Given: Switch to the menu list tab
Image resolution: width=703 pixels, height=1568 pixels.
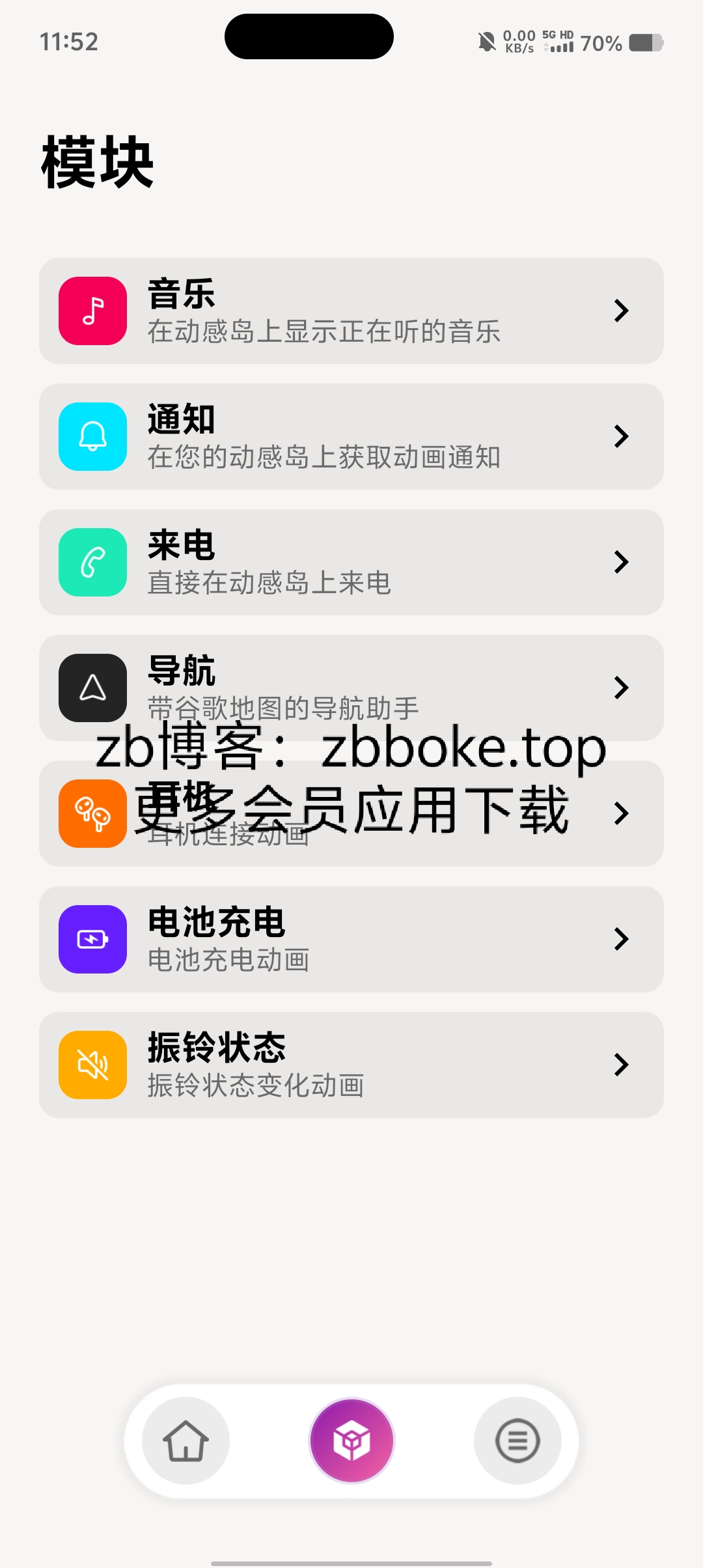Looking at the screenshot, I should tap(517, 1440).
